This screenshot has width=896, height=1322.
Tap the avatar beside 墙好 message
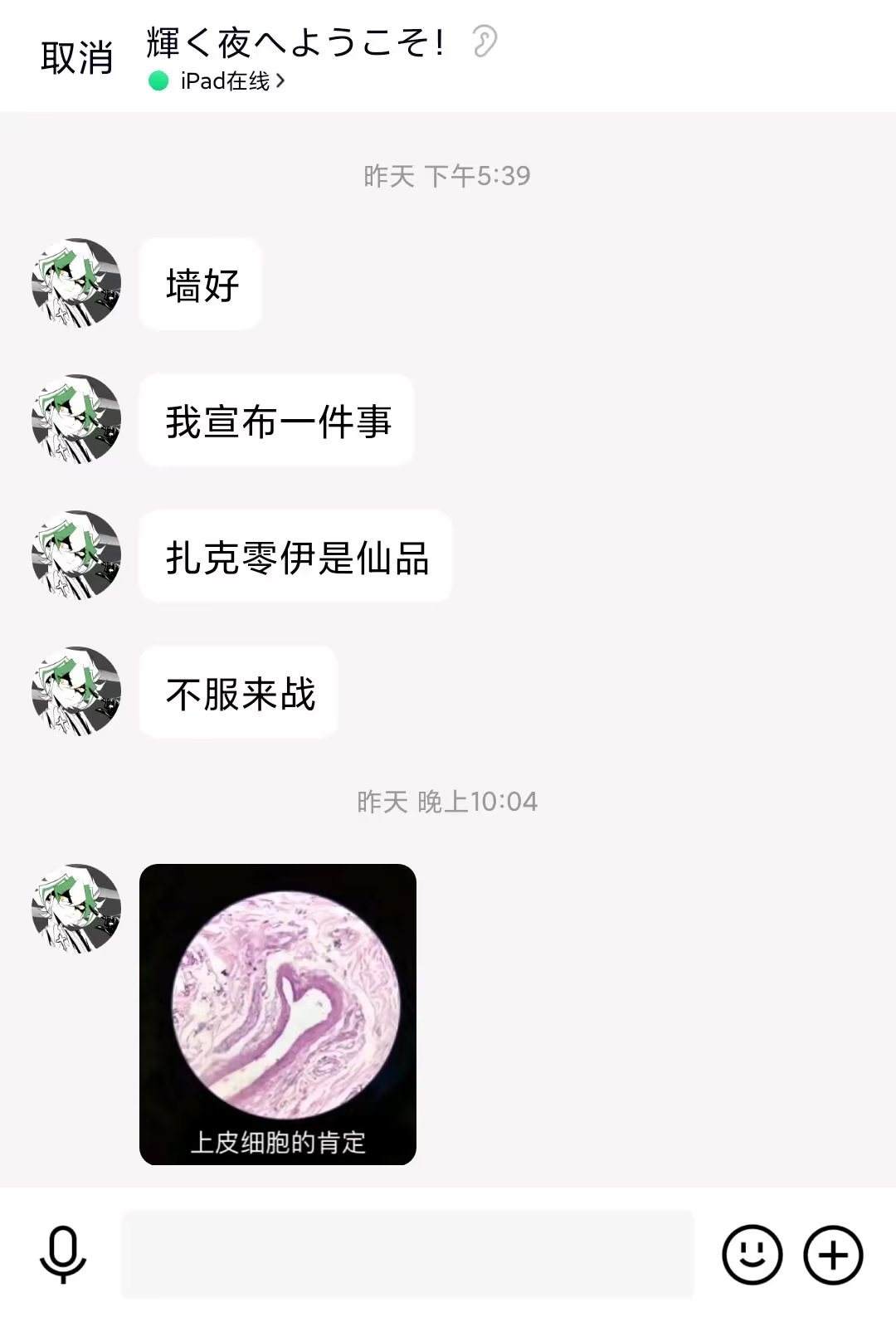pyautogui.click(x=76, y=283)
